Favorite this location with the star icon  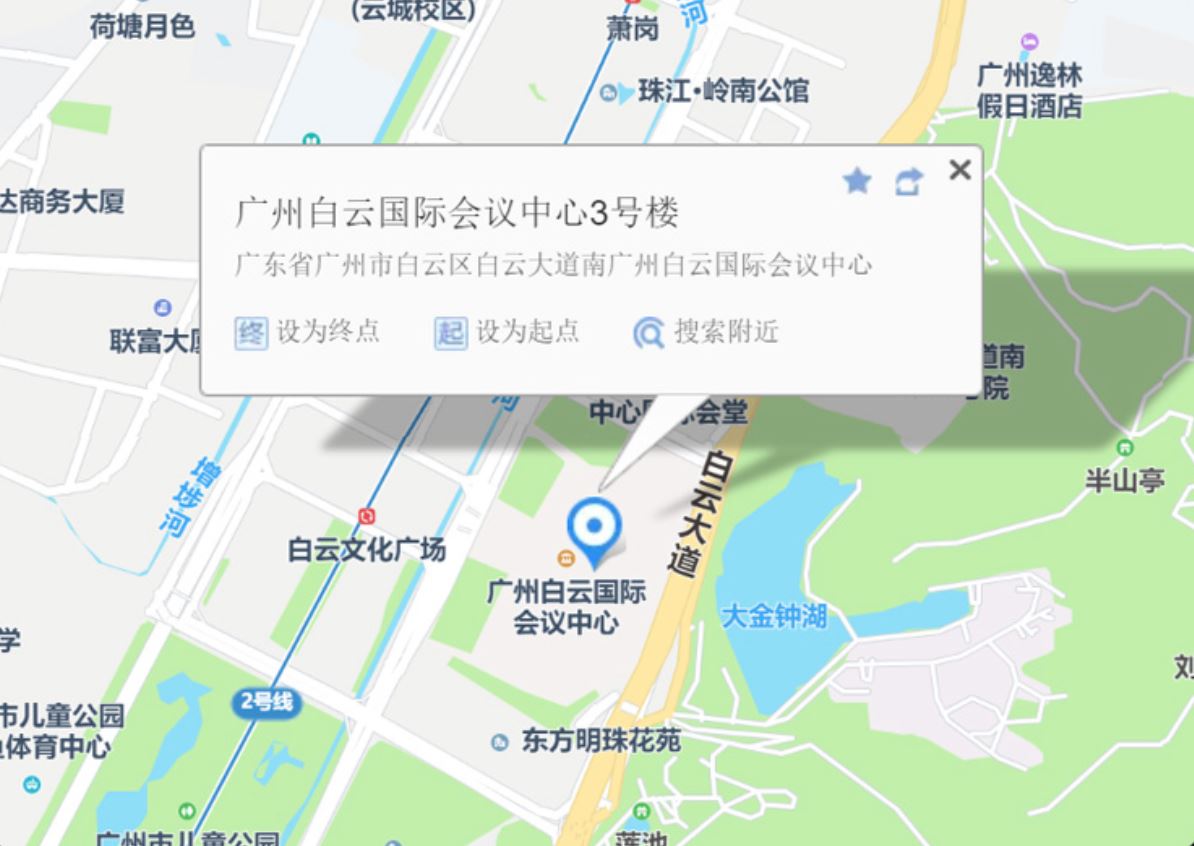[x=857, y=181]
